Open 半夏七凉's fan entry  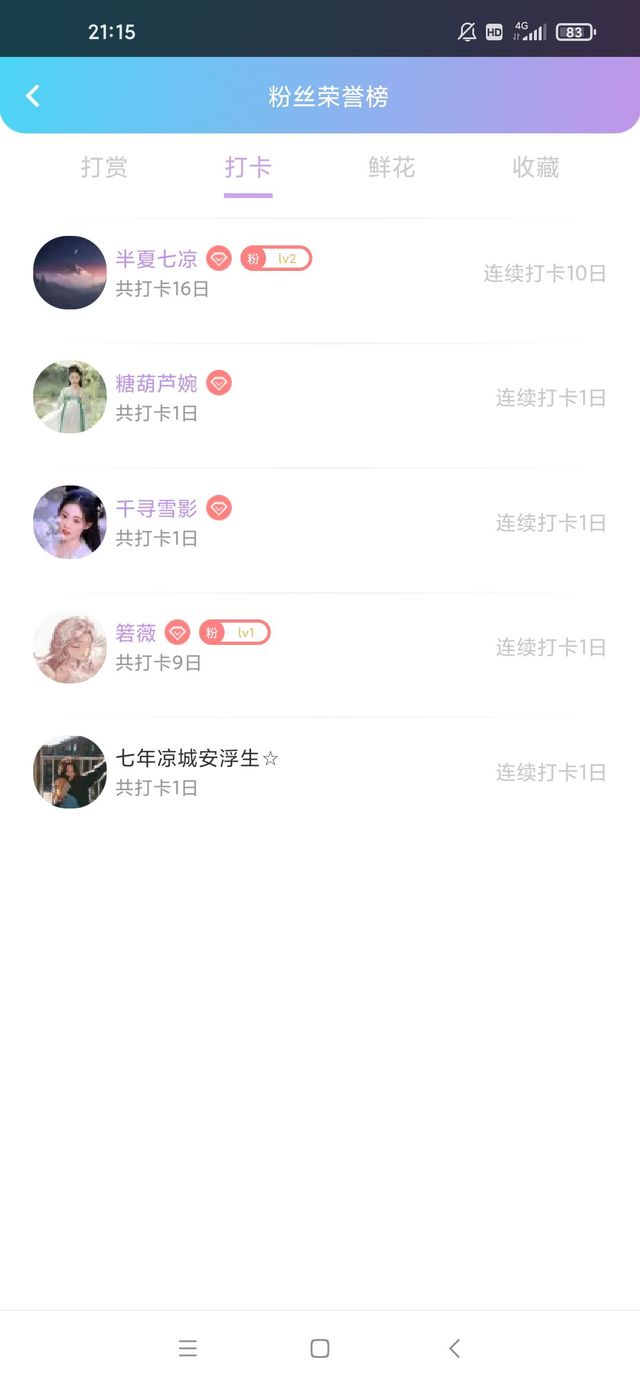tap(320, 273)
